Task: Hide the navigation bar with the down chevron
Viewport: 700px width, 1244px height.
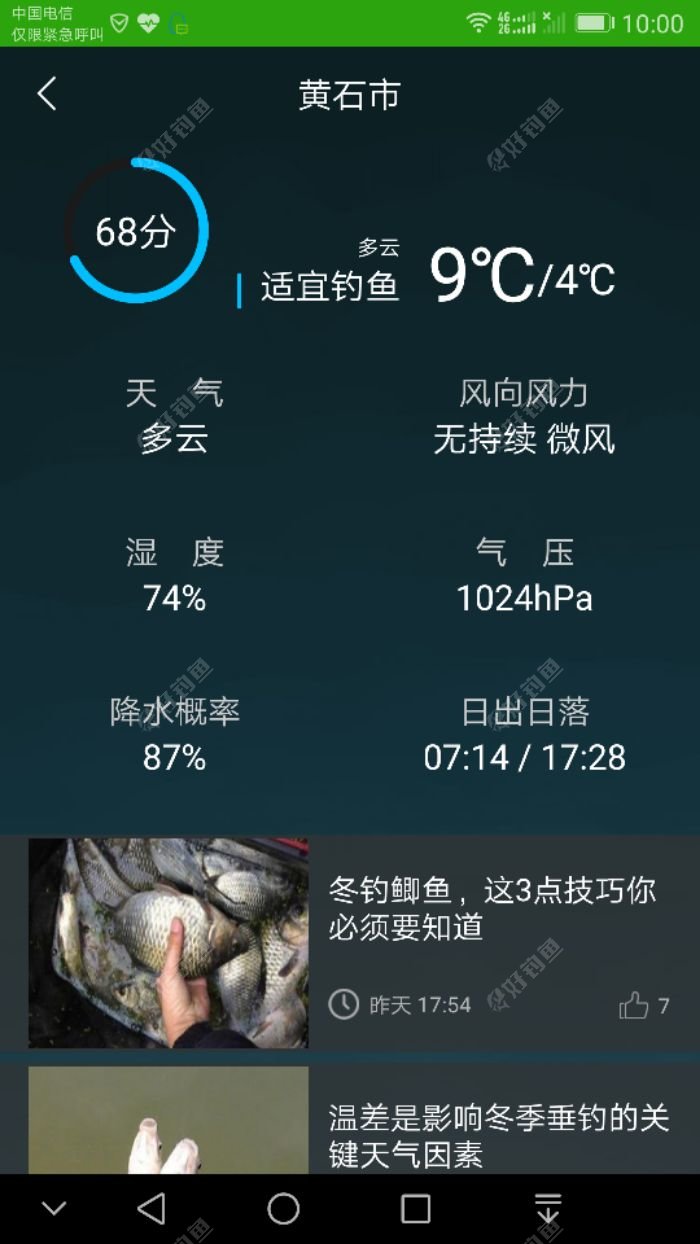Action: pos(54,1209)
